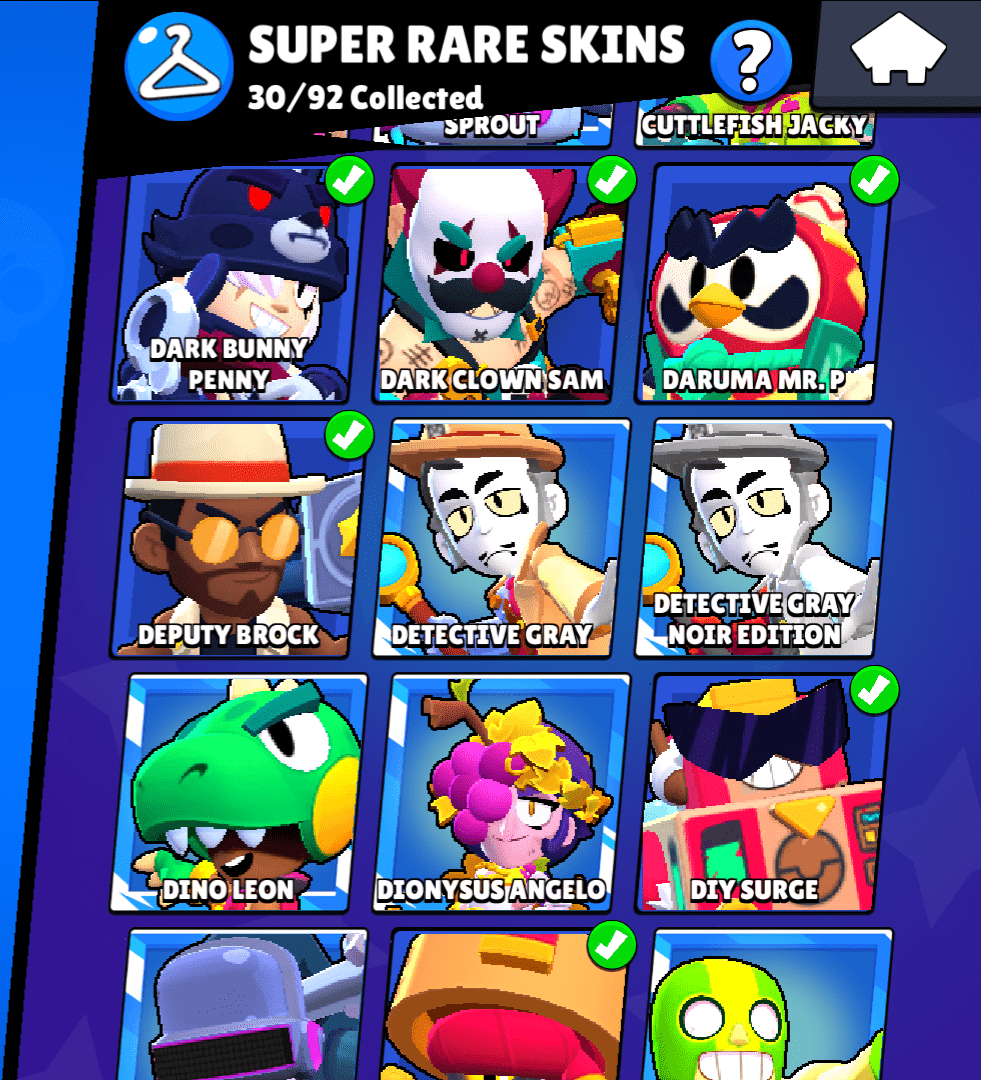Viewport: 981px width, 1080px height.
Task: Select the Dark Bunny Penny skin
Action: click(235, 285)
